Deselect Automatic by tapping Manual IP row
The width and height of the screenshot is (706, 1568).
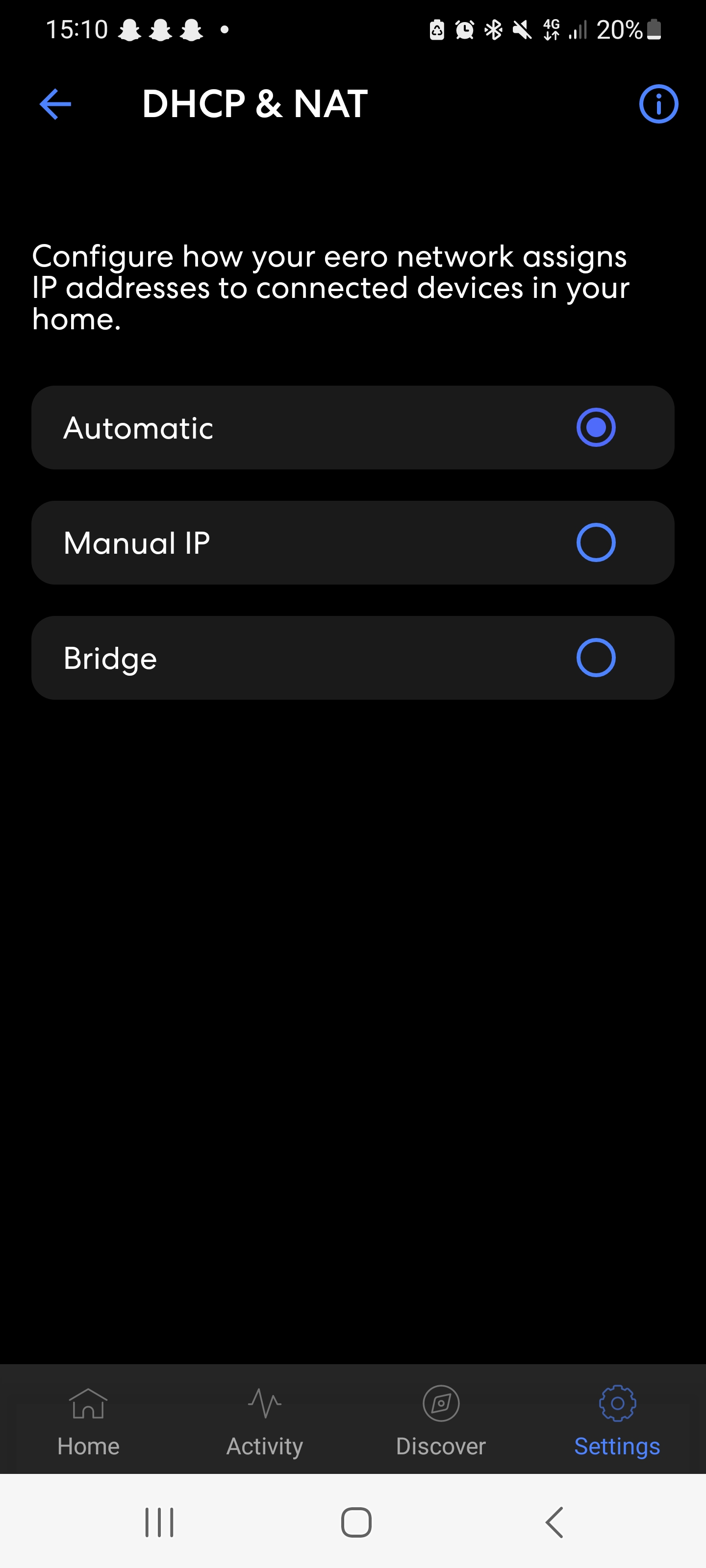click(x=353, y=542)
